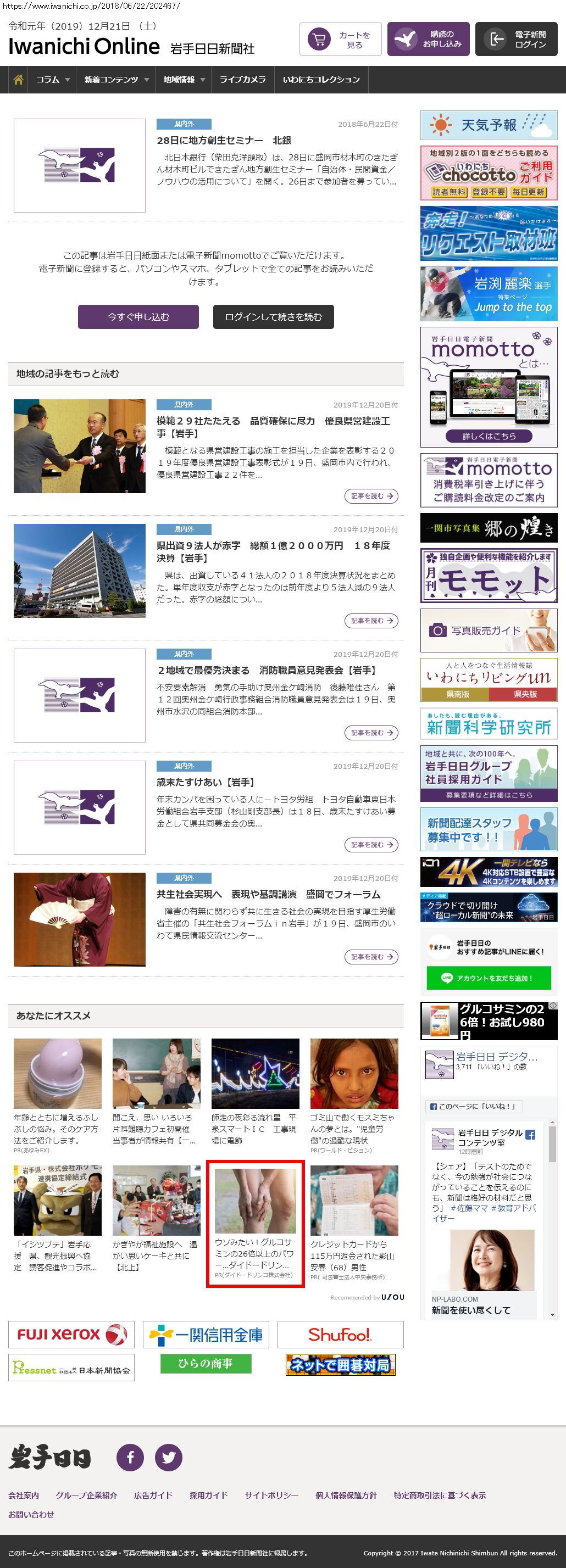Viewport: 566px width, 1568px height.
Task: Expand the 地域情報 menu
Action: [x=184, y=80]
